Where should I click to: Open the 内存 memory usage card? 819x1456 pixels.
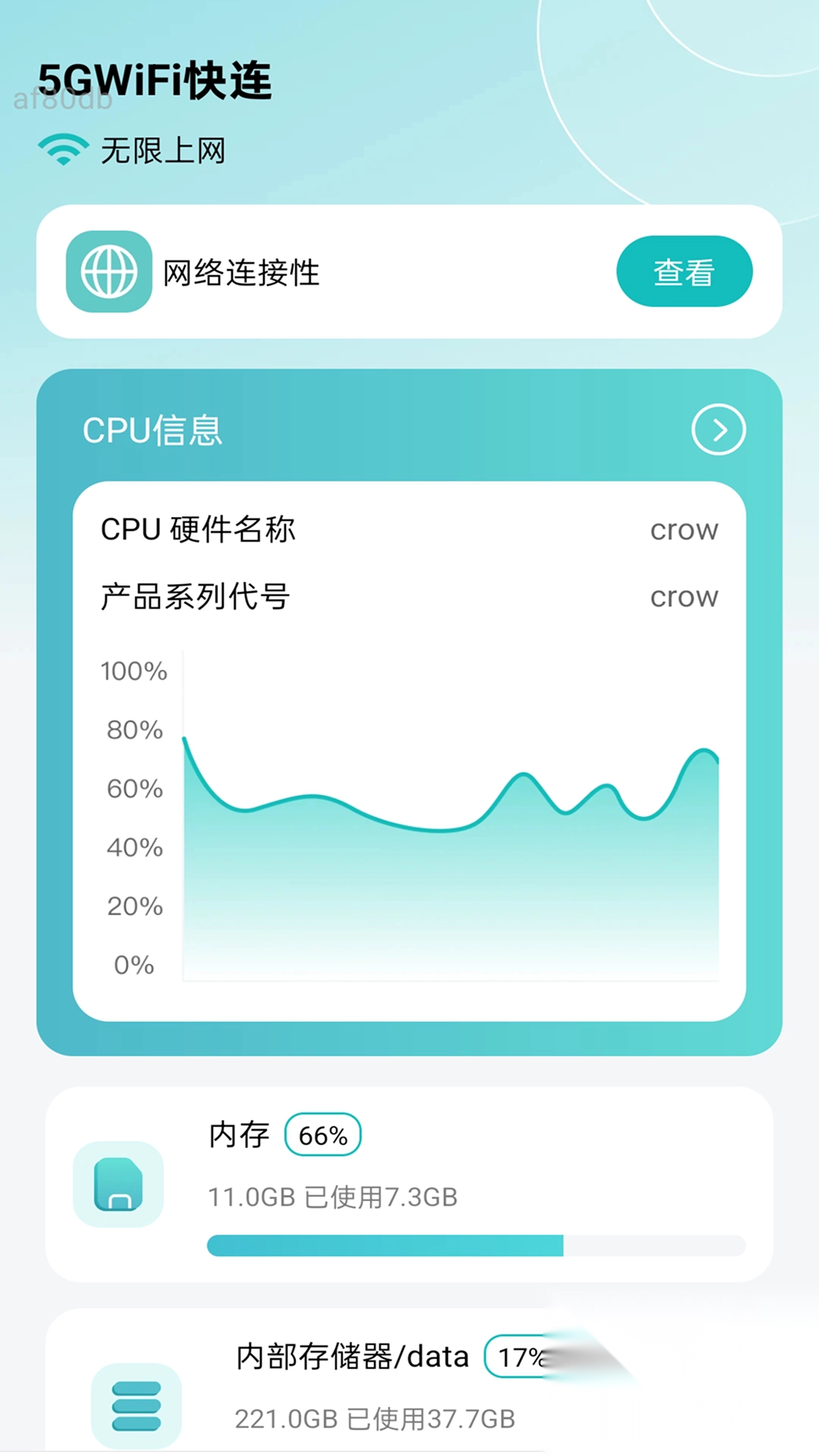tap(409, 1185)
